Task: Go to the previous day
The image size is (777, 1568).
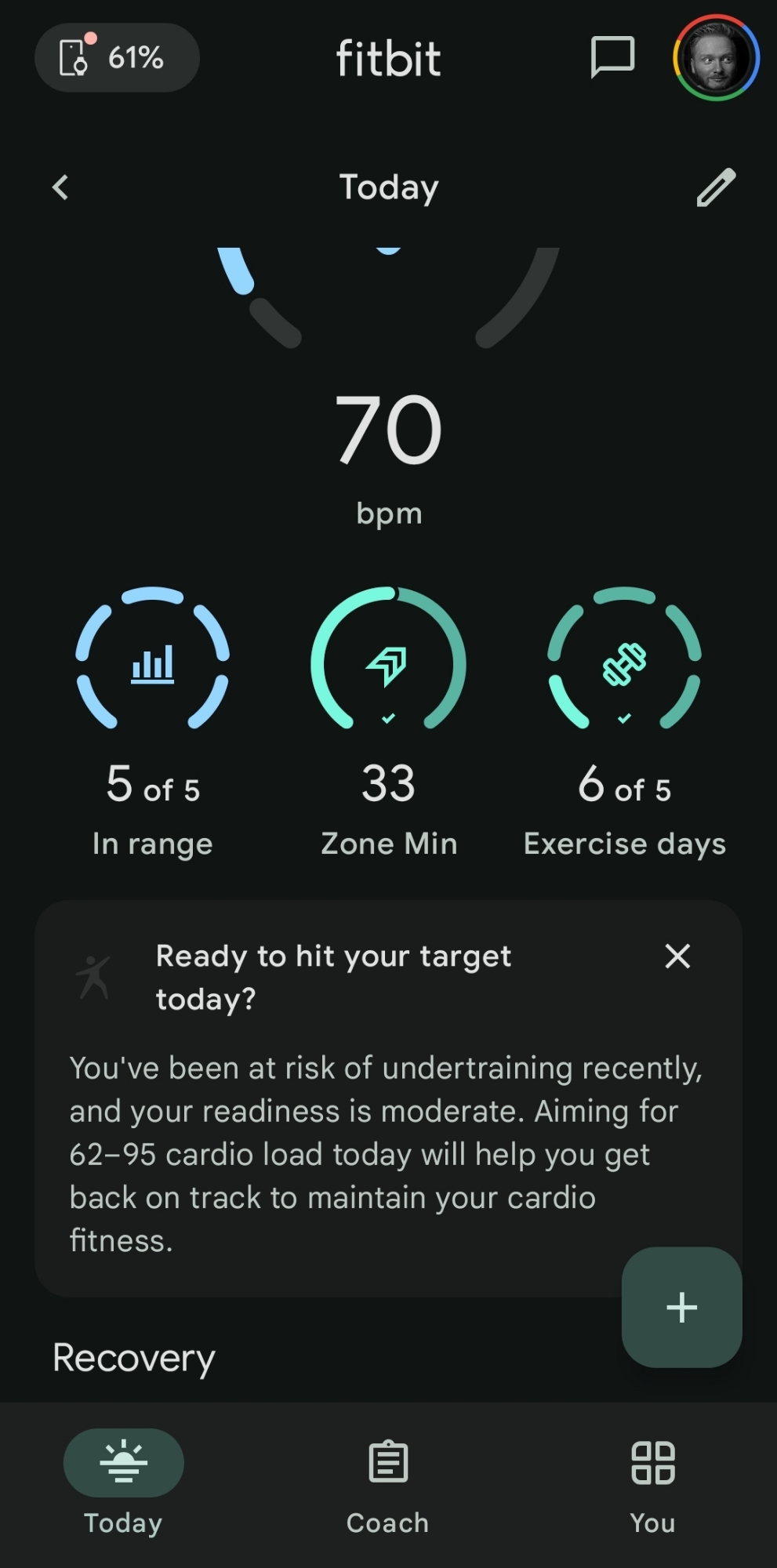Action: (x=60, y=187)
